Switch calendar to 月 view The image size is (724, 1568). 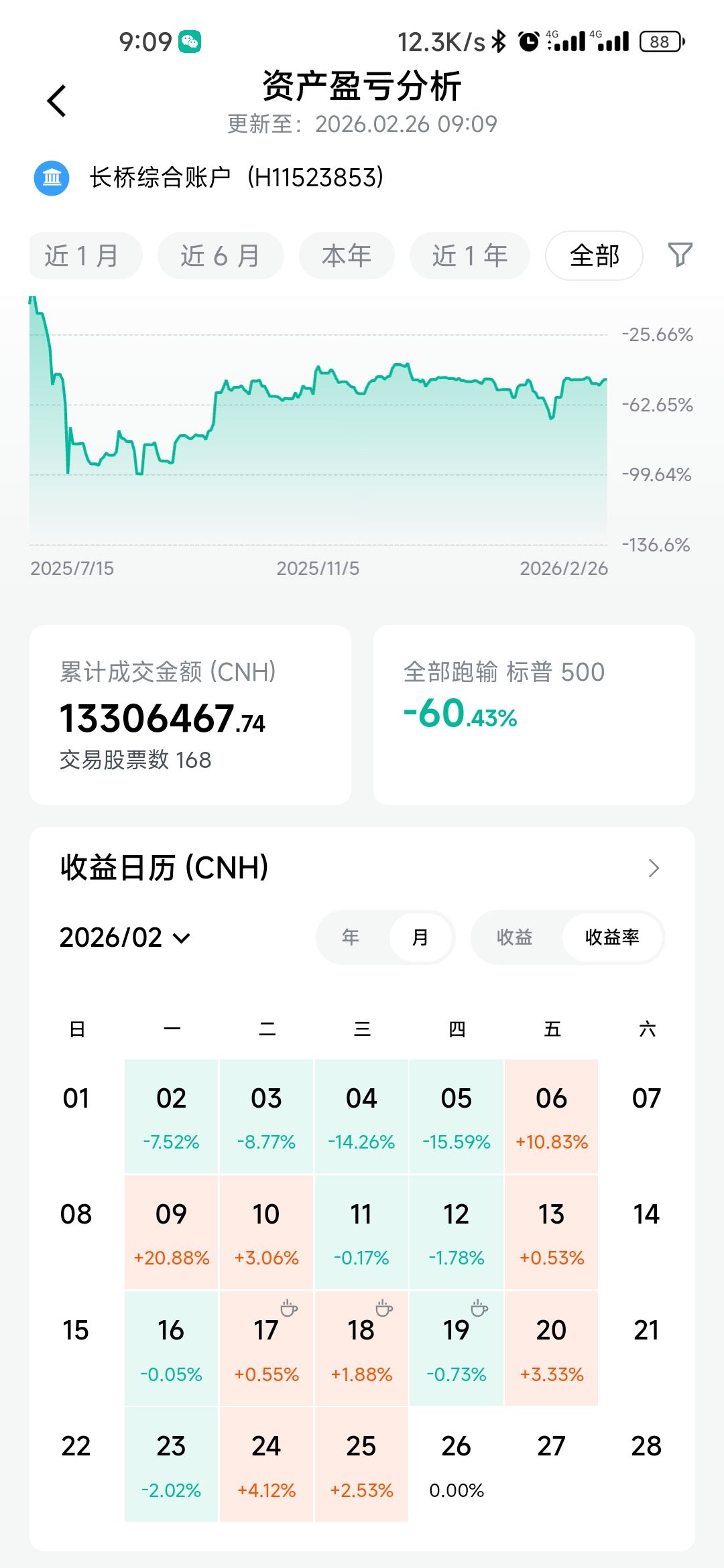tap(420, 937)
